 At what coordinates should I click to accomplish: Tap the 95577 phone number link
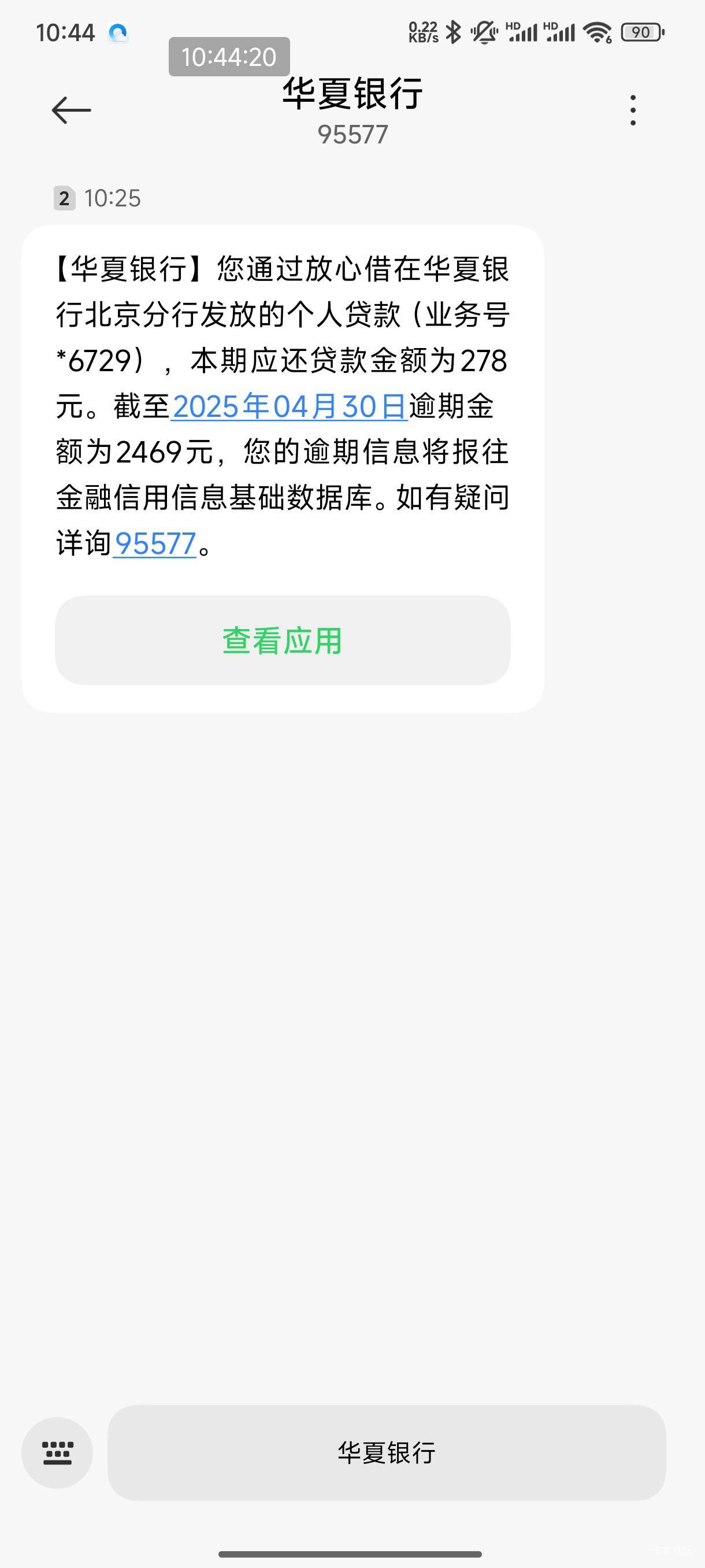click(154, 543)
